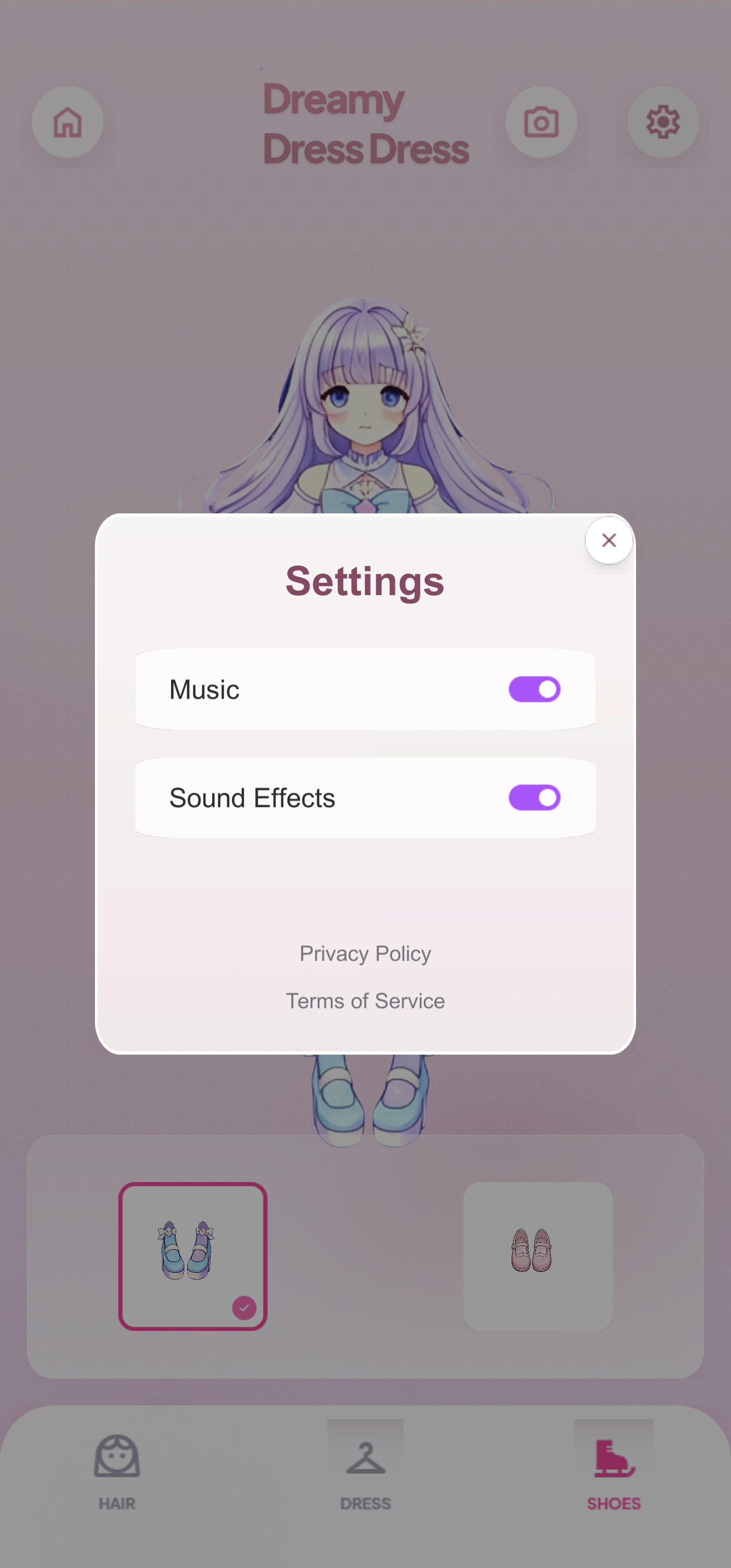
Task: Click the settings gear in the top corner
Action: click(x=662, y=122)
